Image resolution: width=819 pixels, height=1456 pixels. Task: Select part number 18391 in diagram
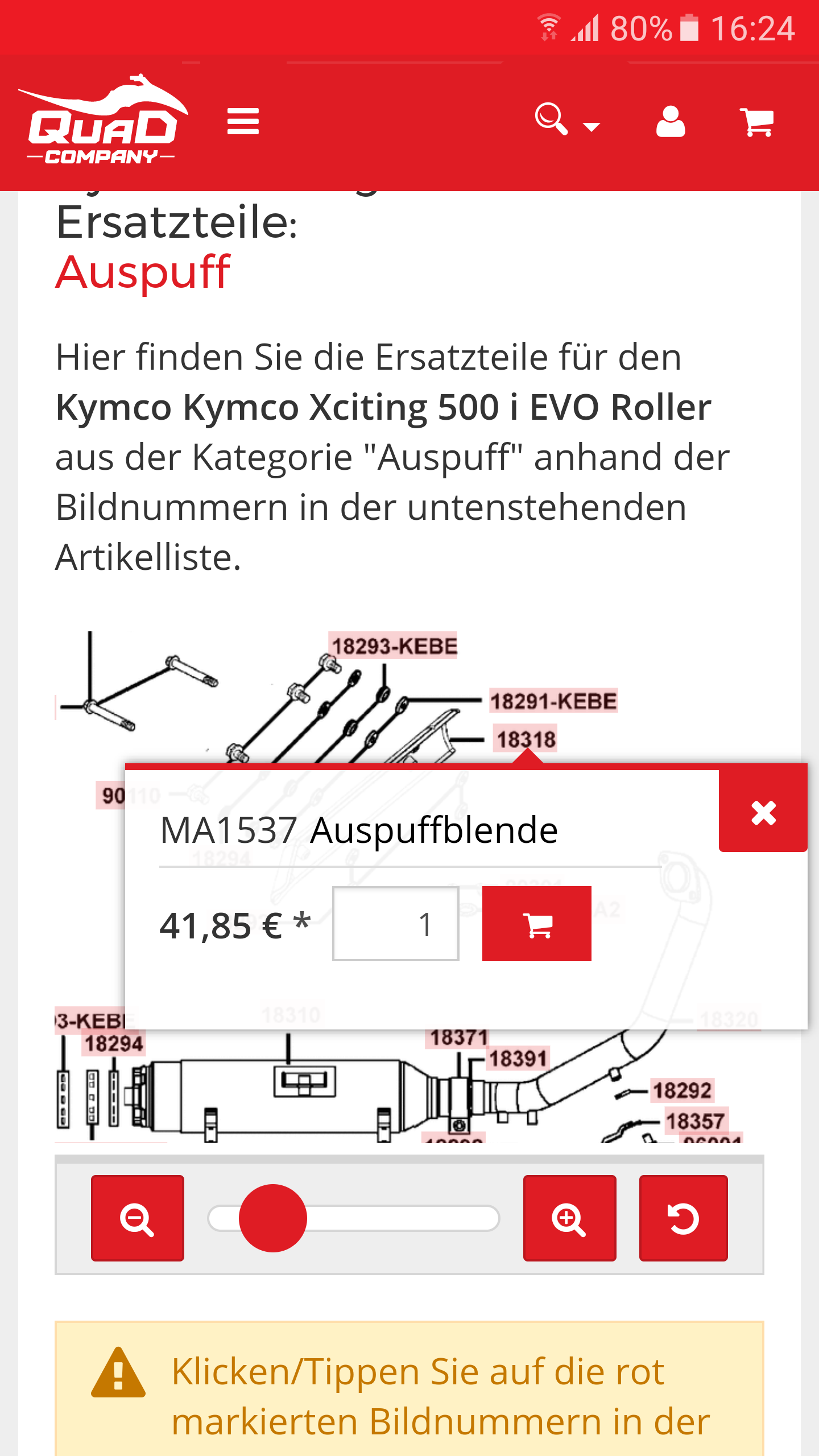(518, 1058)
